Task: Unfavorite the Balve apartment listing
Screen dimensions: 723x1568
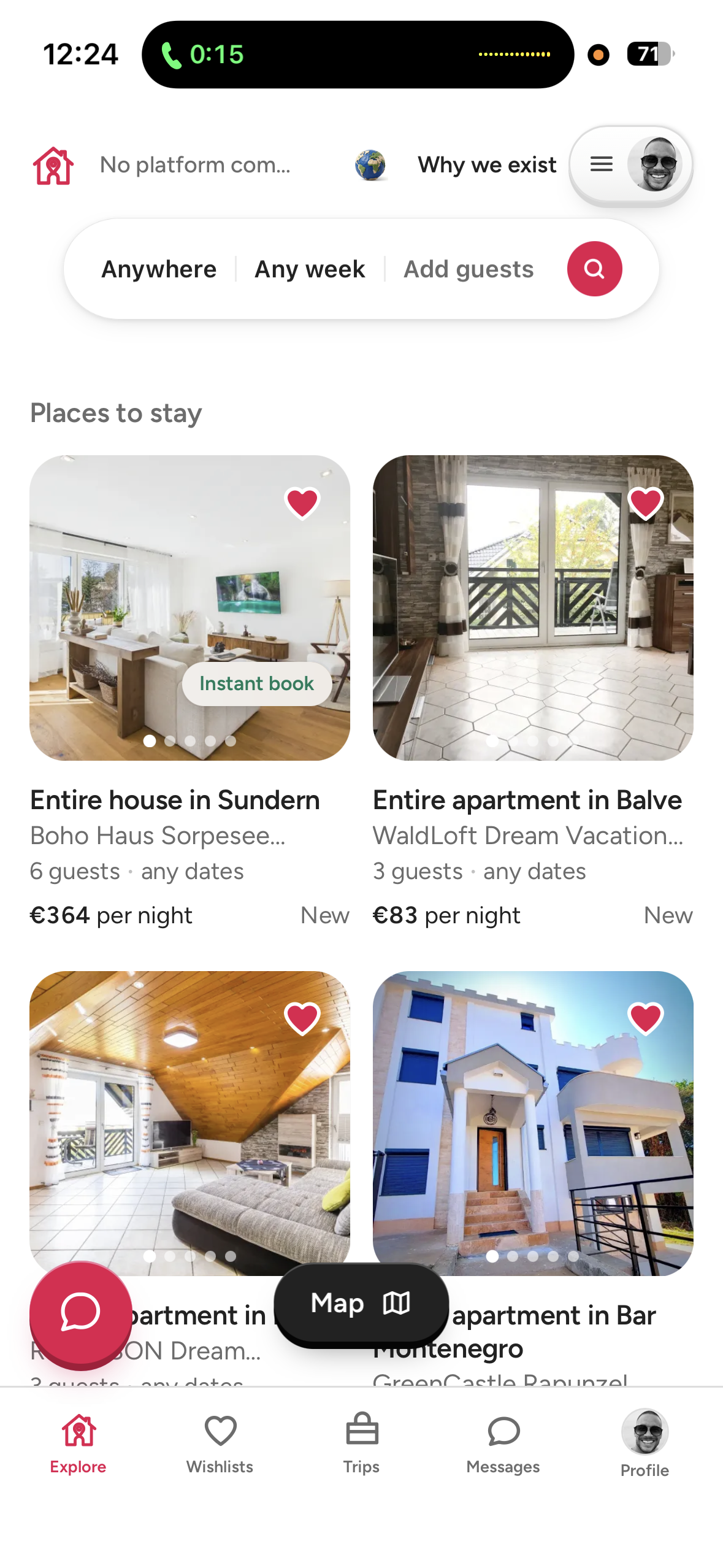Action: [x=645, y=503]
